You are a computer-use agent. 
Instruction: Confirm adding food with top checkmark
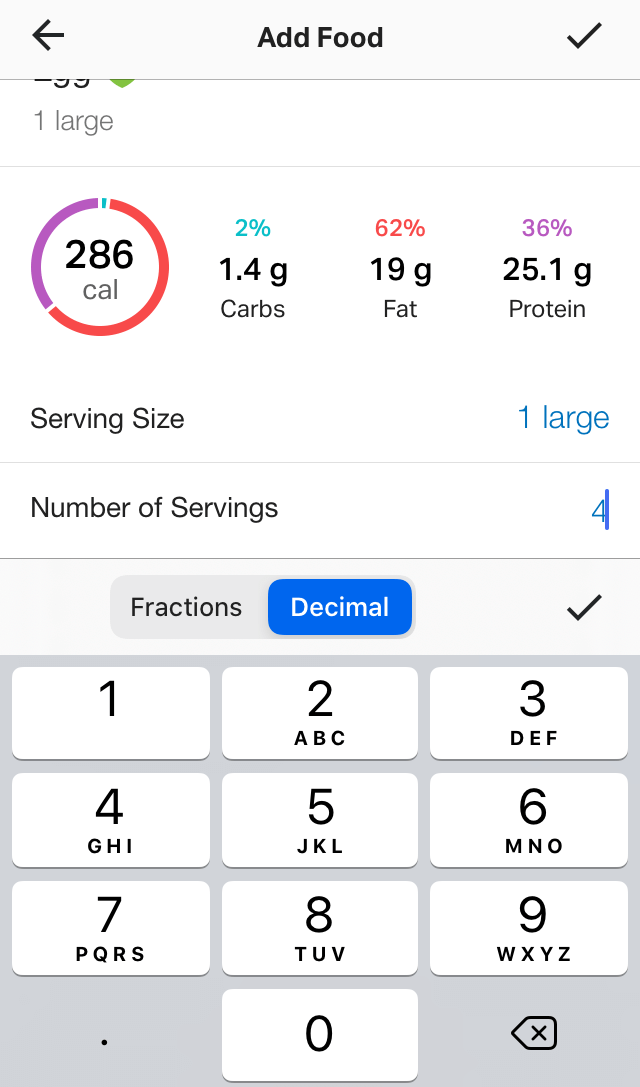pos(584,36)
